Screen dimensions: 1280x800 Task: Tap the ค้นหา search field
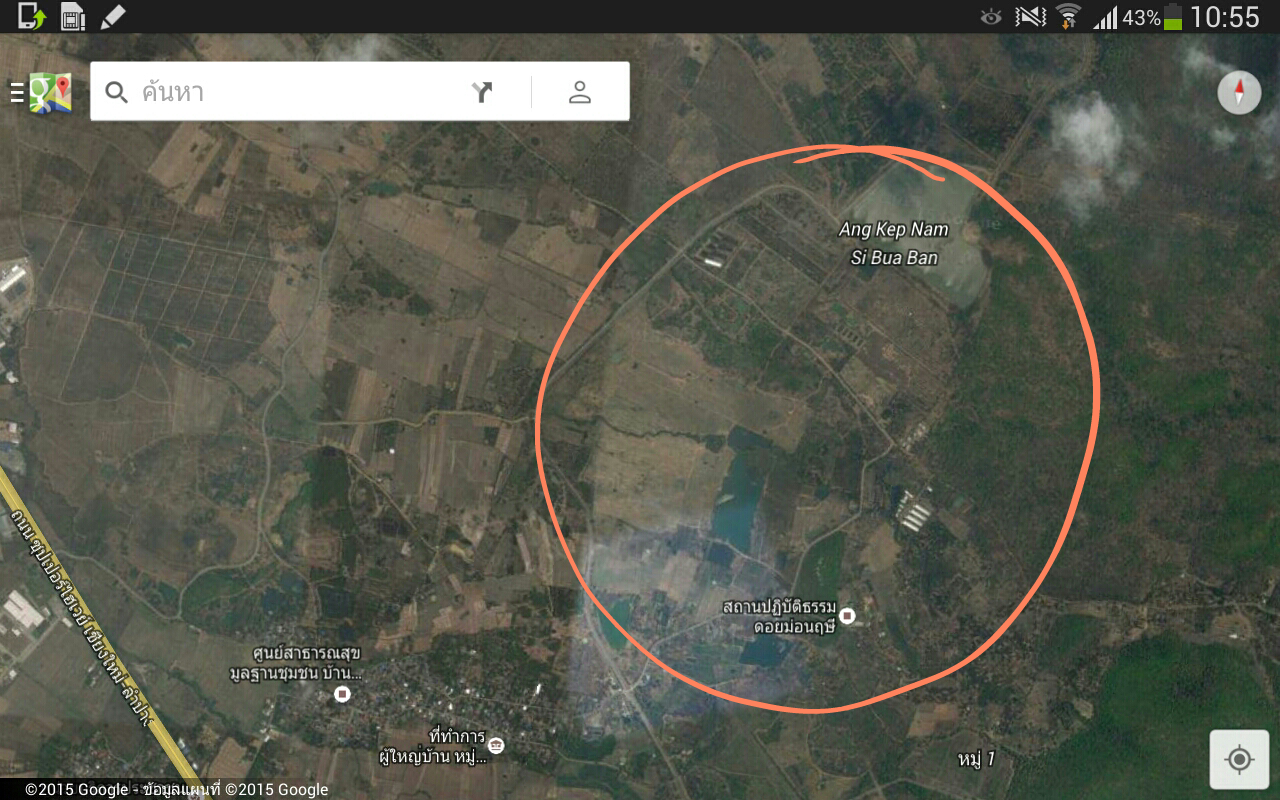click(300, 92)
